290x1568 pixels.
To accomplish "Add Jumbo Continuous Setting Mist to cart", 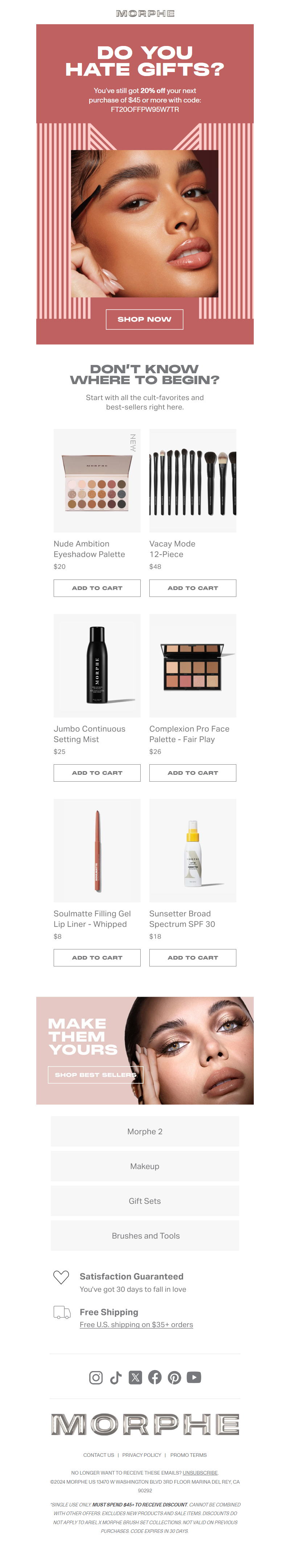I will 97,773.
